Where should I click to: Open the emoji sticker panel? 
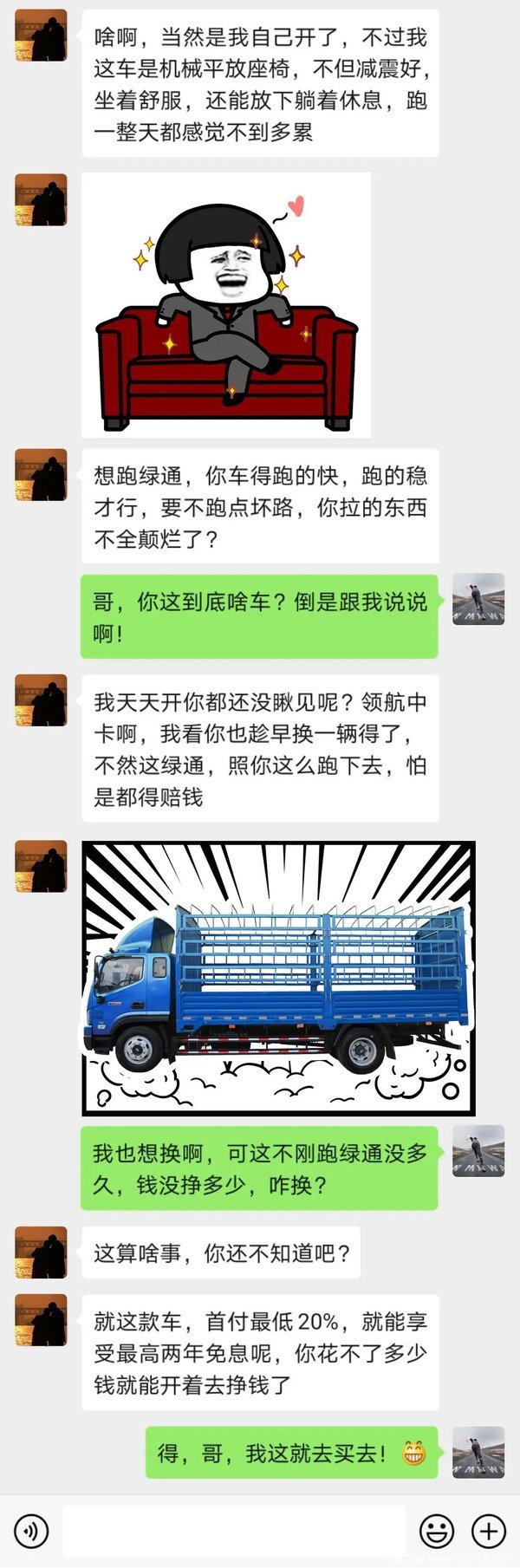pos(437,1532)
